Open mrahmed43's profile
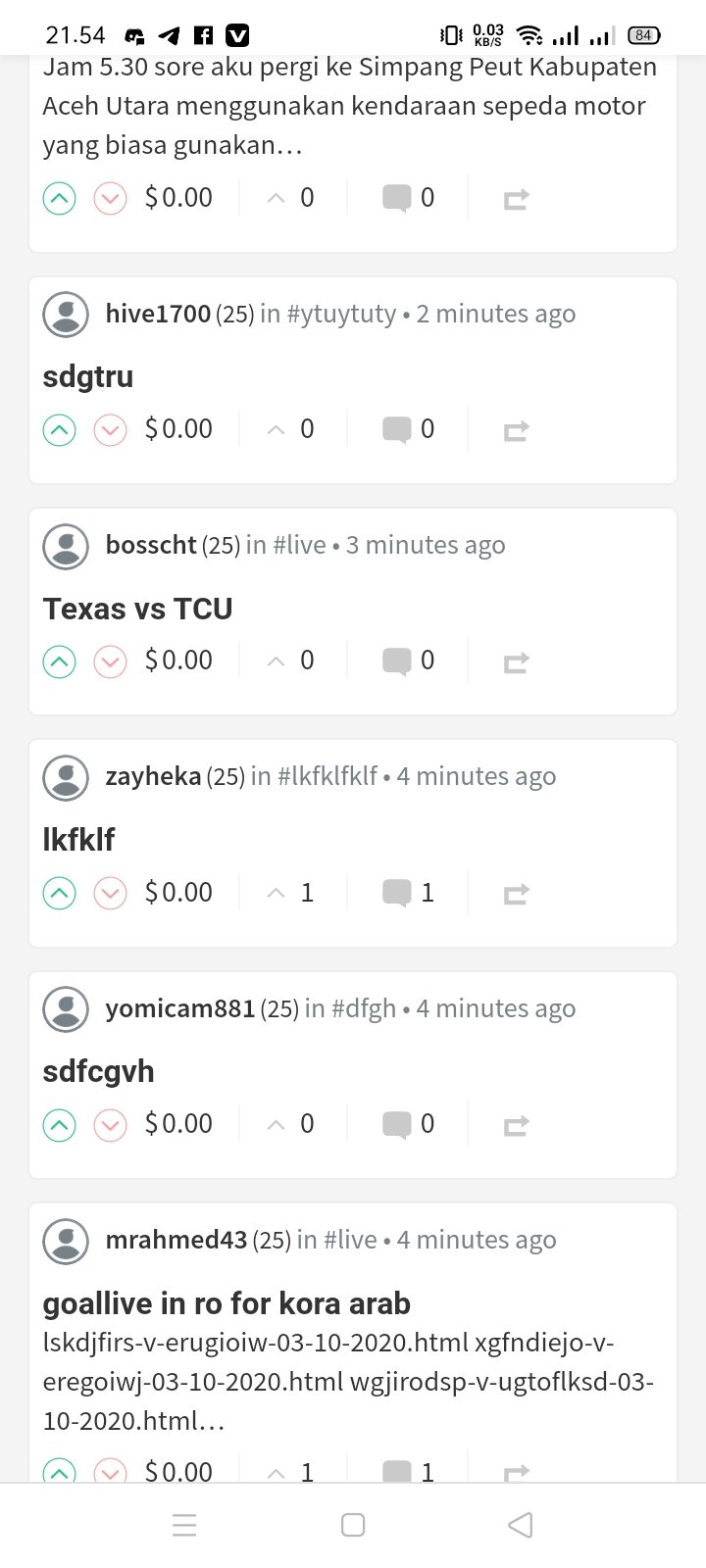The width and height of the screenshot is (706, 1568). (176, 1240)
